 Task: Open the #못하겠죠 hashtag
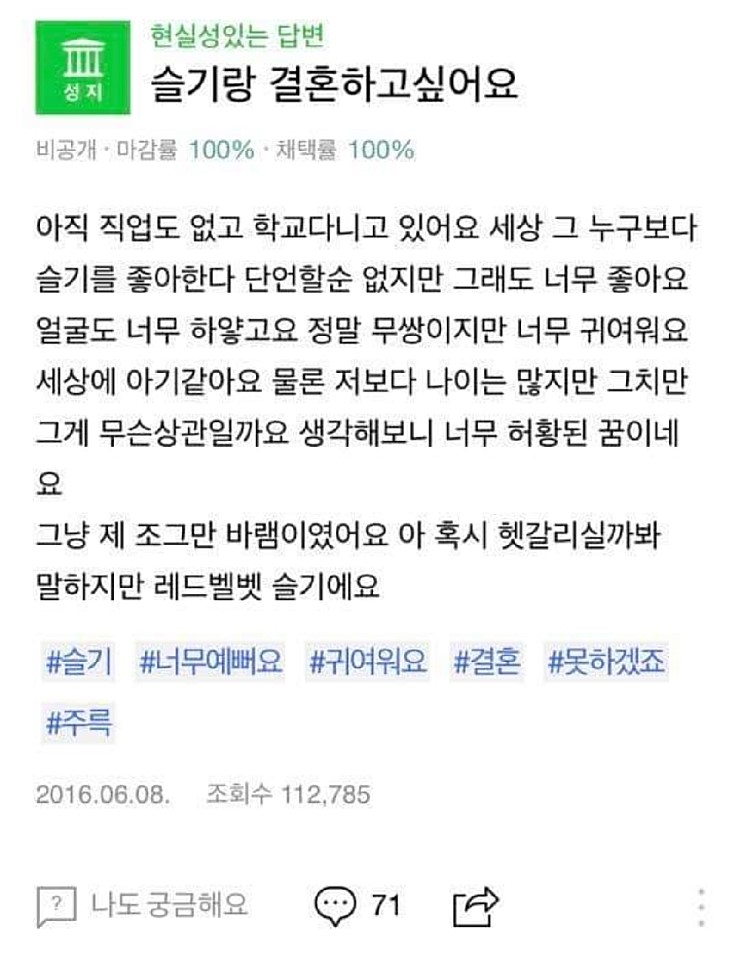pyautogui.click(x=606, y=661)
